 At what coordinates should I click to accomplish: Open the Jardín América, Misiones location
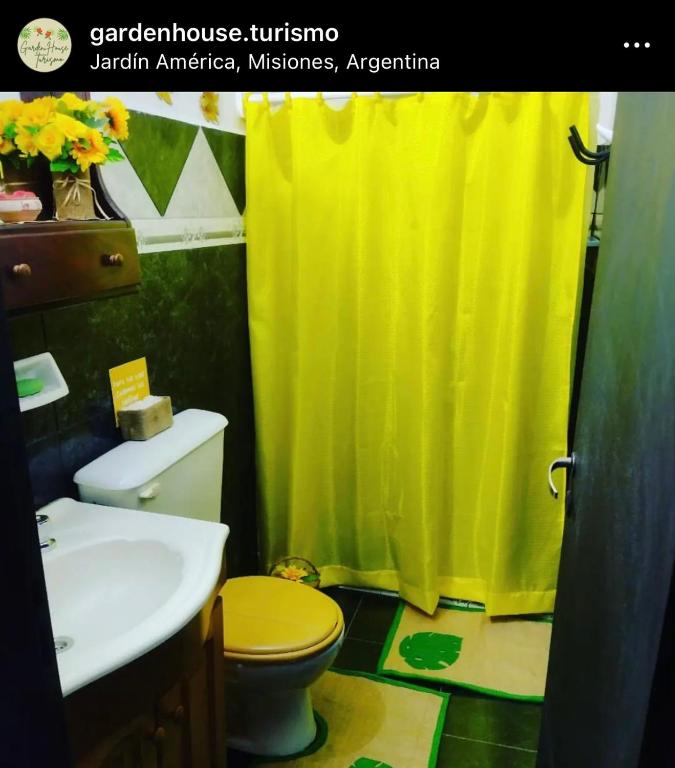pyautogui.click(x=264, y=62)
